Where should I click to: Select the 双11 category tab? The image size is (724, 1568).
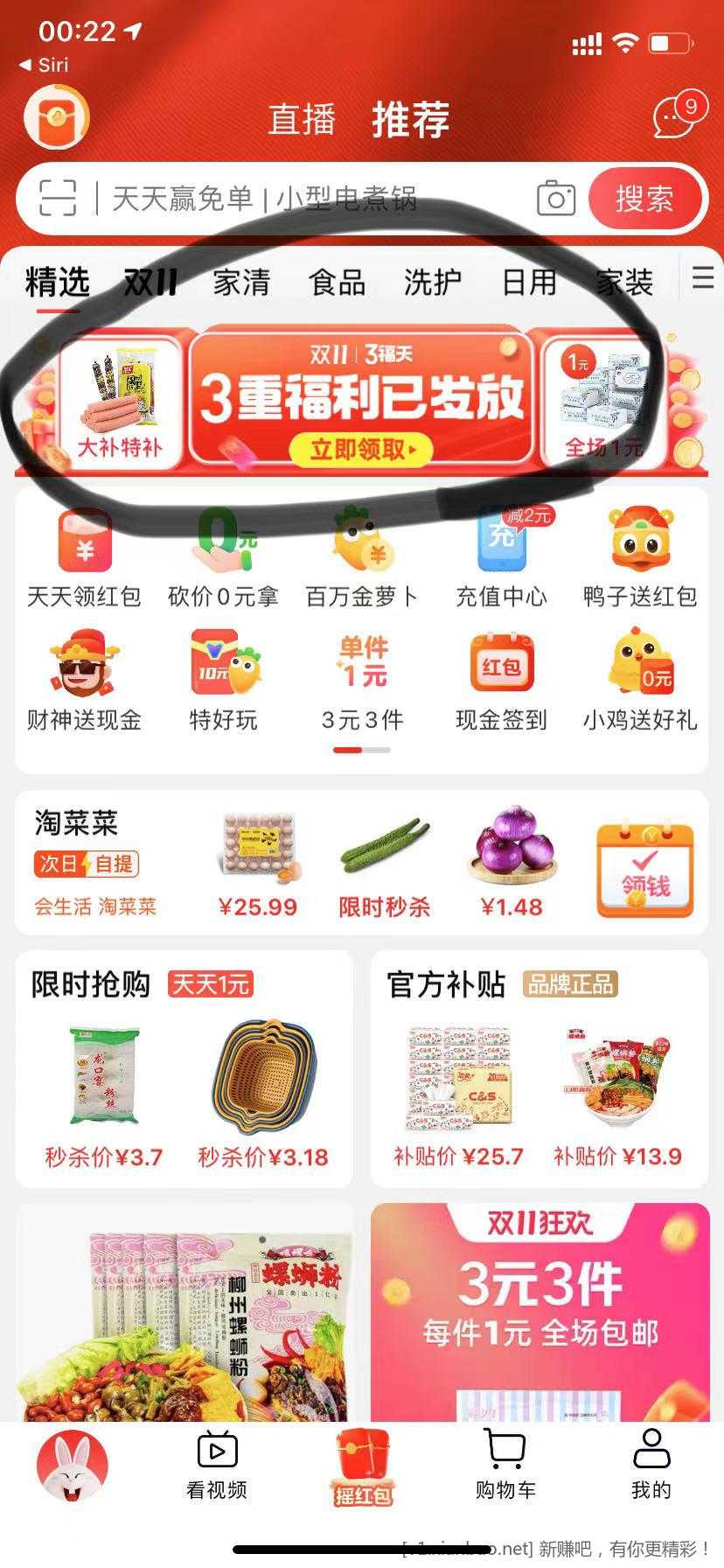point(150,283)
